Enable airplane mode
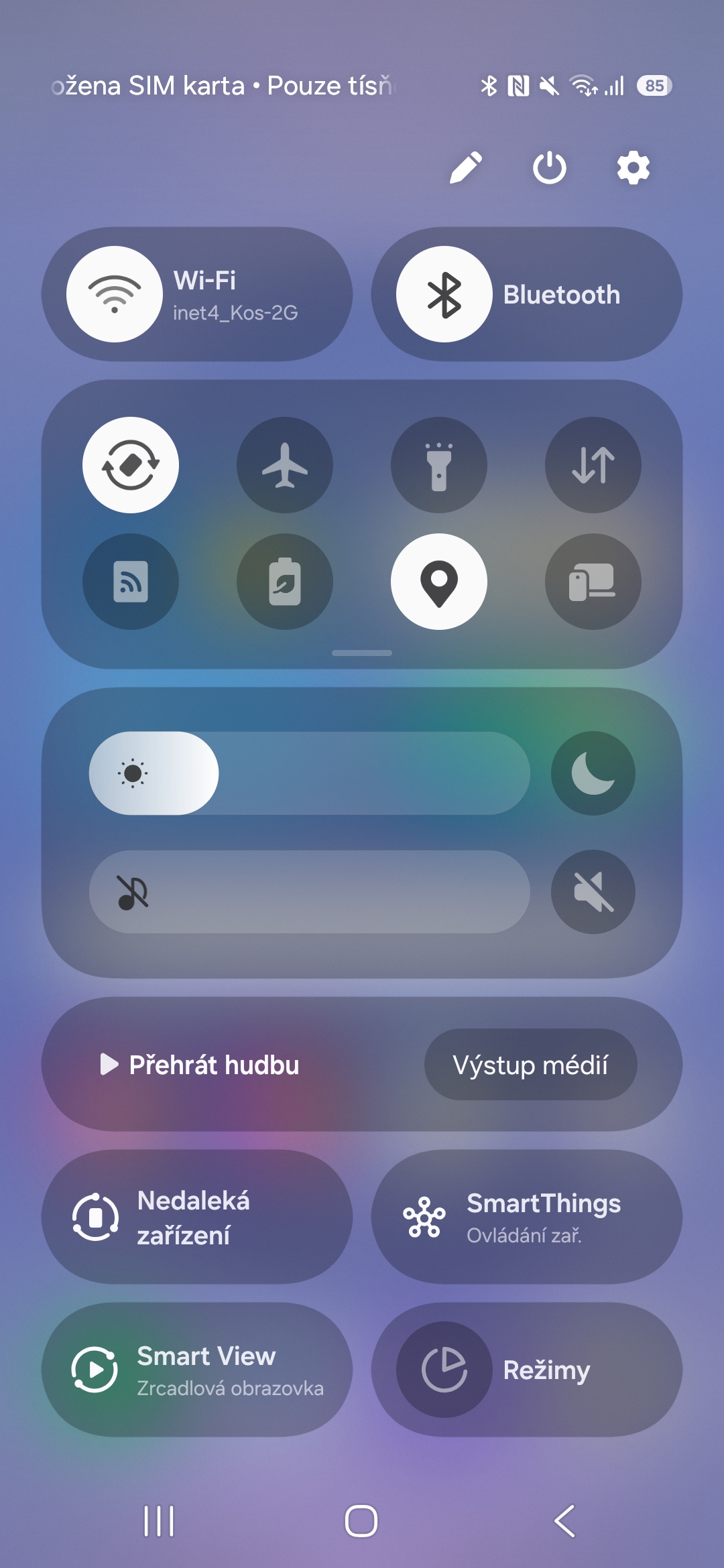Screen dimensions: 724x1568 click(285, 465)
